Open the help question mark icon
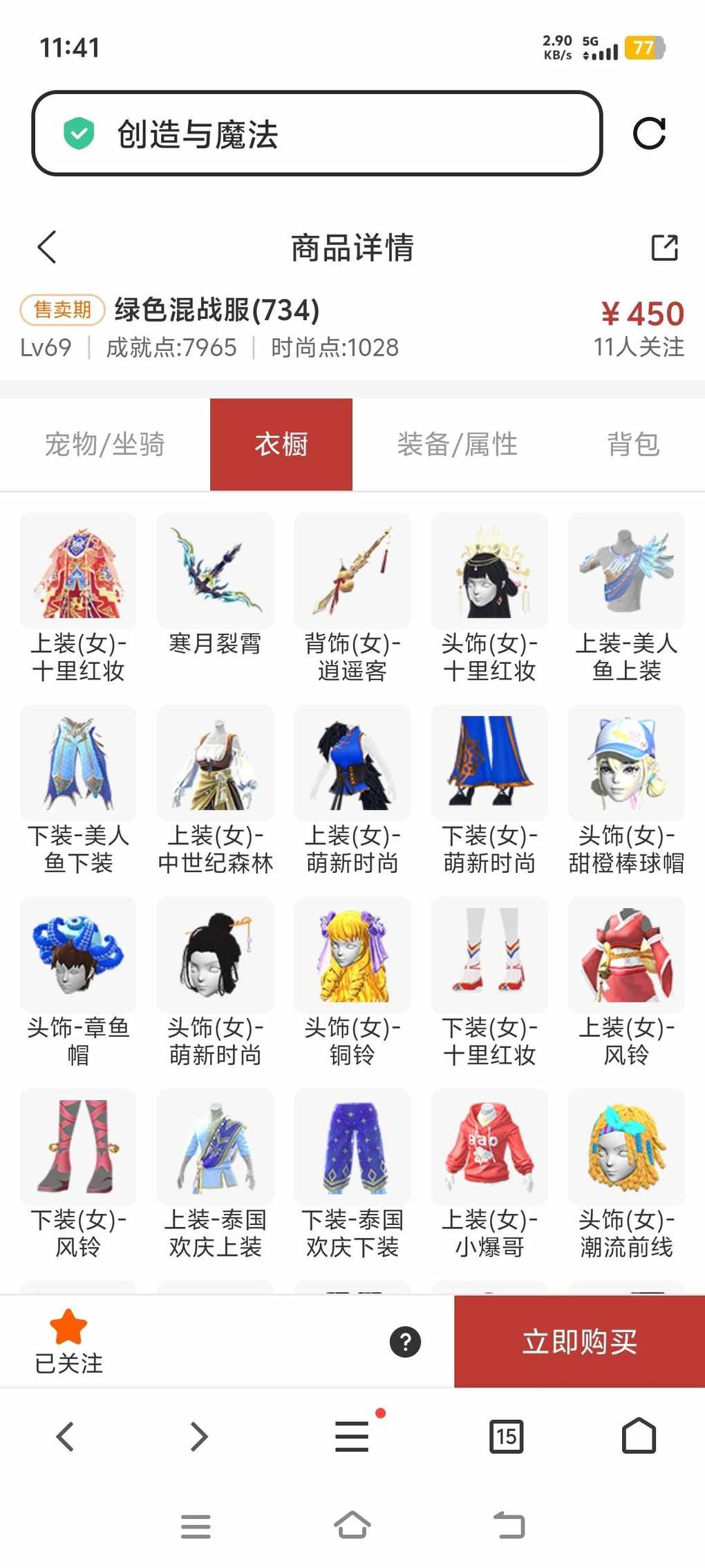 tap(405, 1342)
